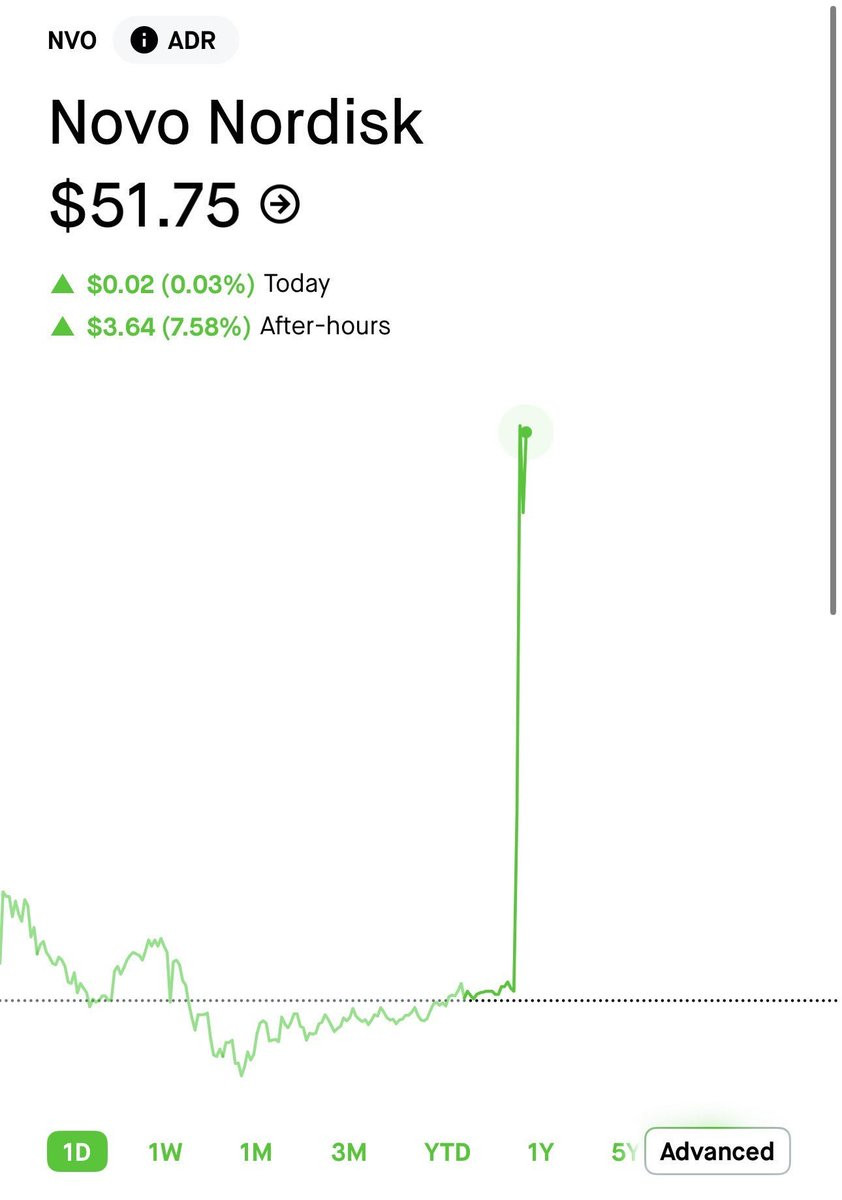Viewport: 842px width, 1200px height.
Task: Switch chart to 1W range
Action: (165, 1152)
